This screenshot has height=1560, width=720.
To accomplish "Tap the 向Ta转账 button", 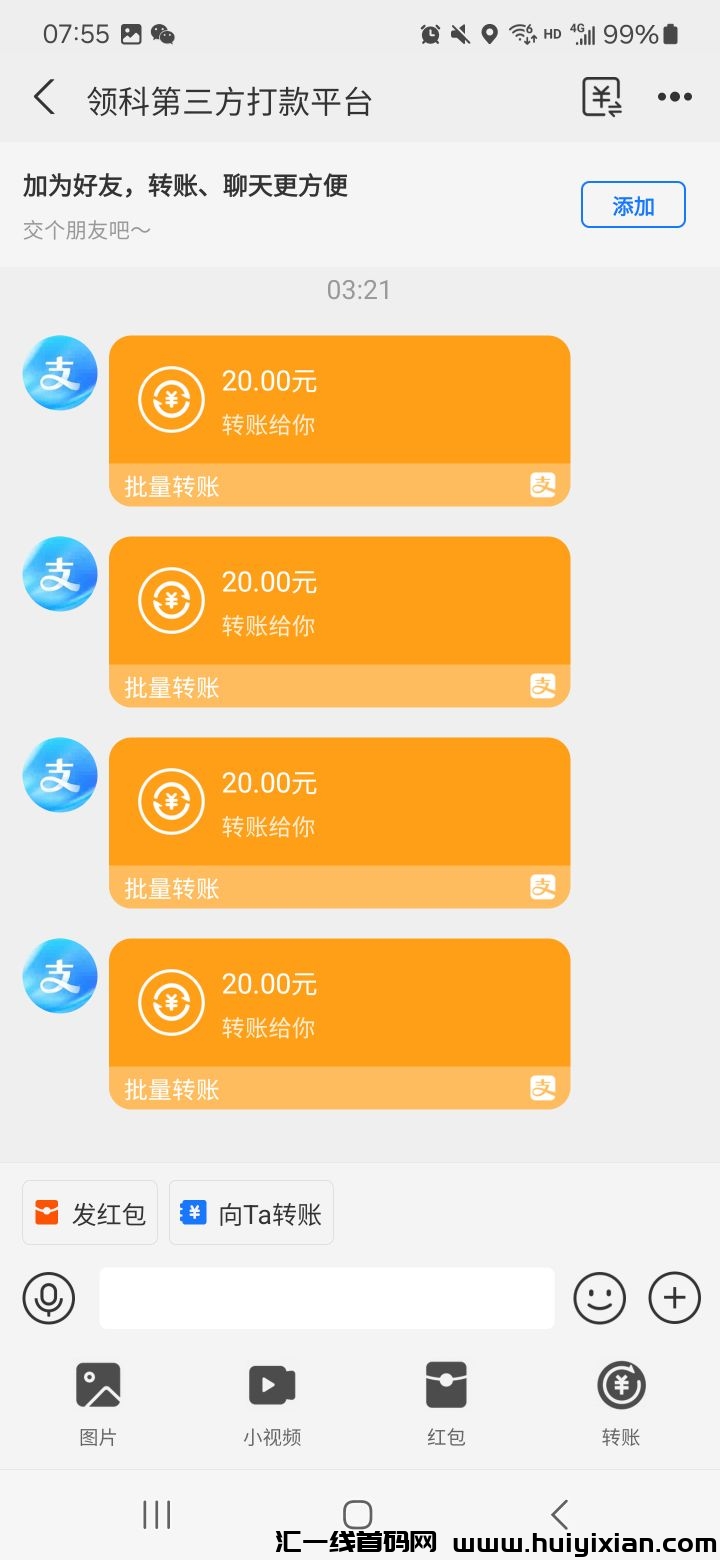I will [251, 1212].
